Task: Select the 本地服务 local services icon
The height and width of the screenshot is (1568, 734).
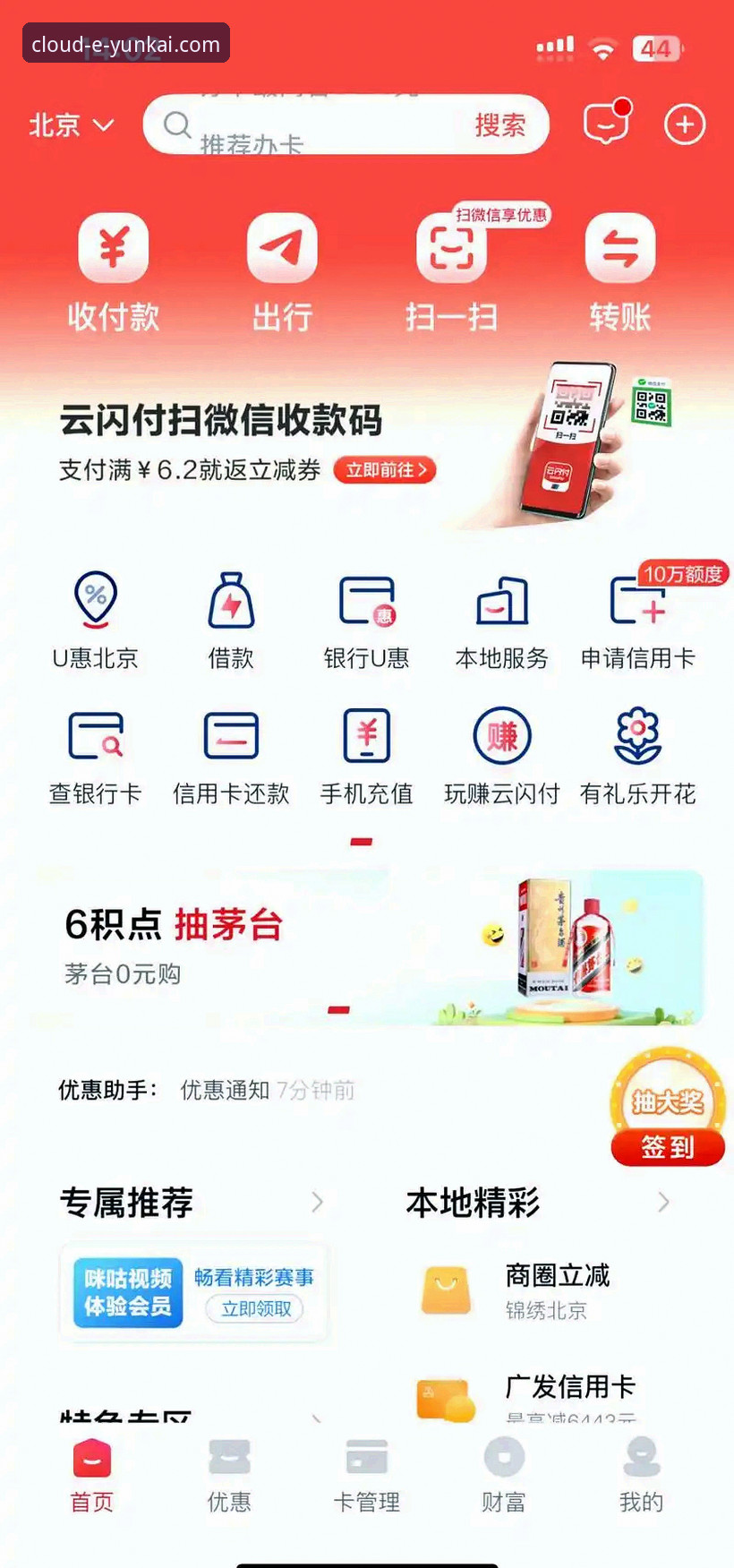Action: pos(501,618)
